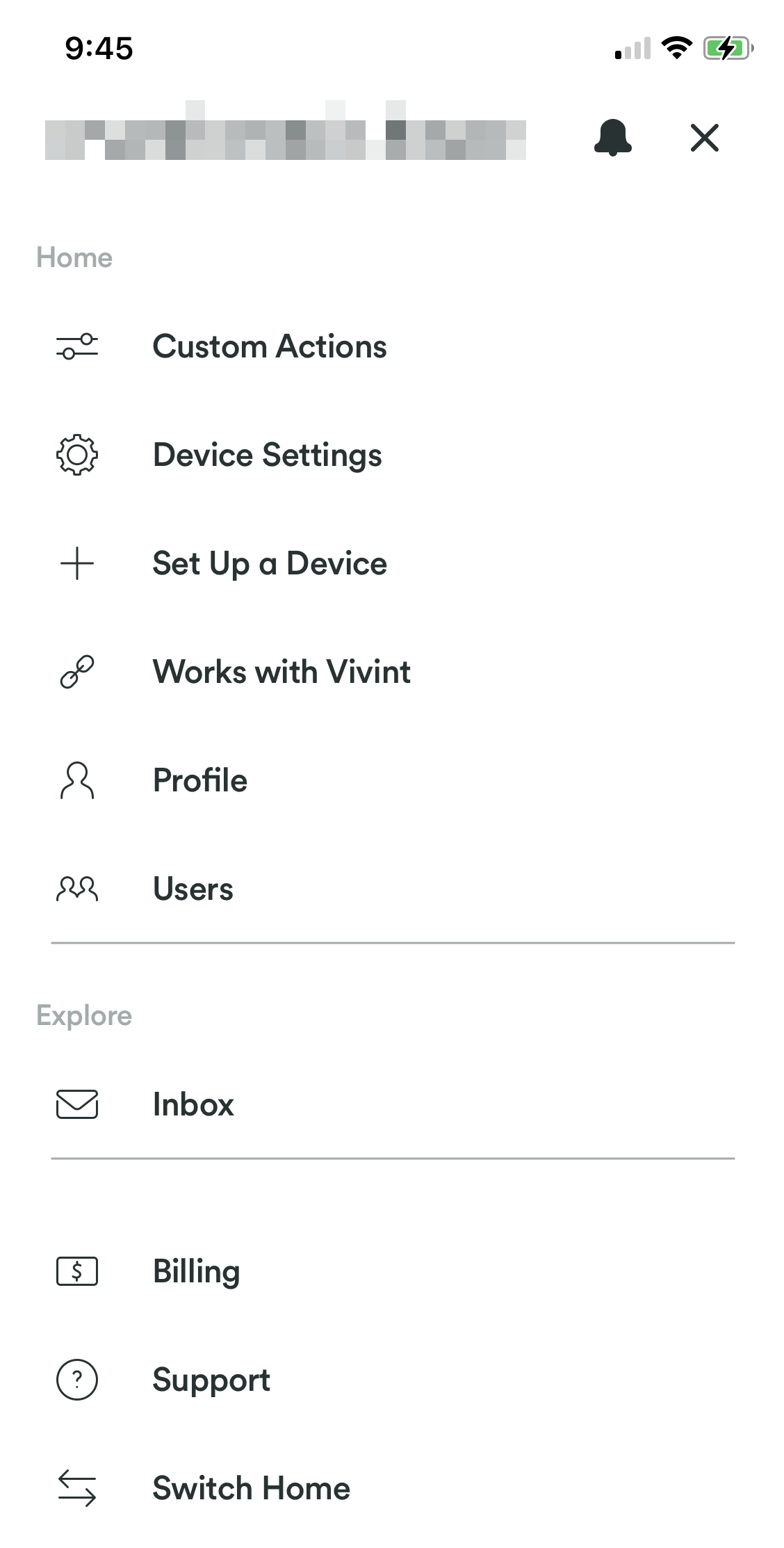
Task: Open the Inbox envelope icon
Action: point(76,1104)
